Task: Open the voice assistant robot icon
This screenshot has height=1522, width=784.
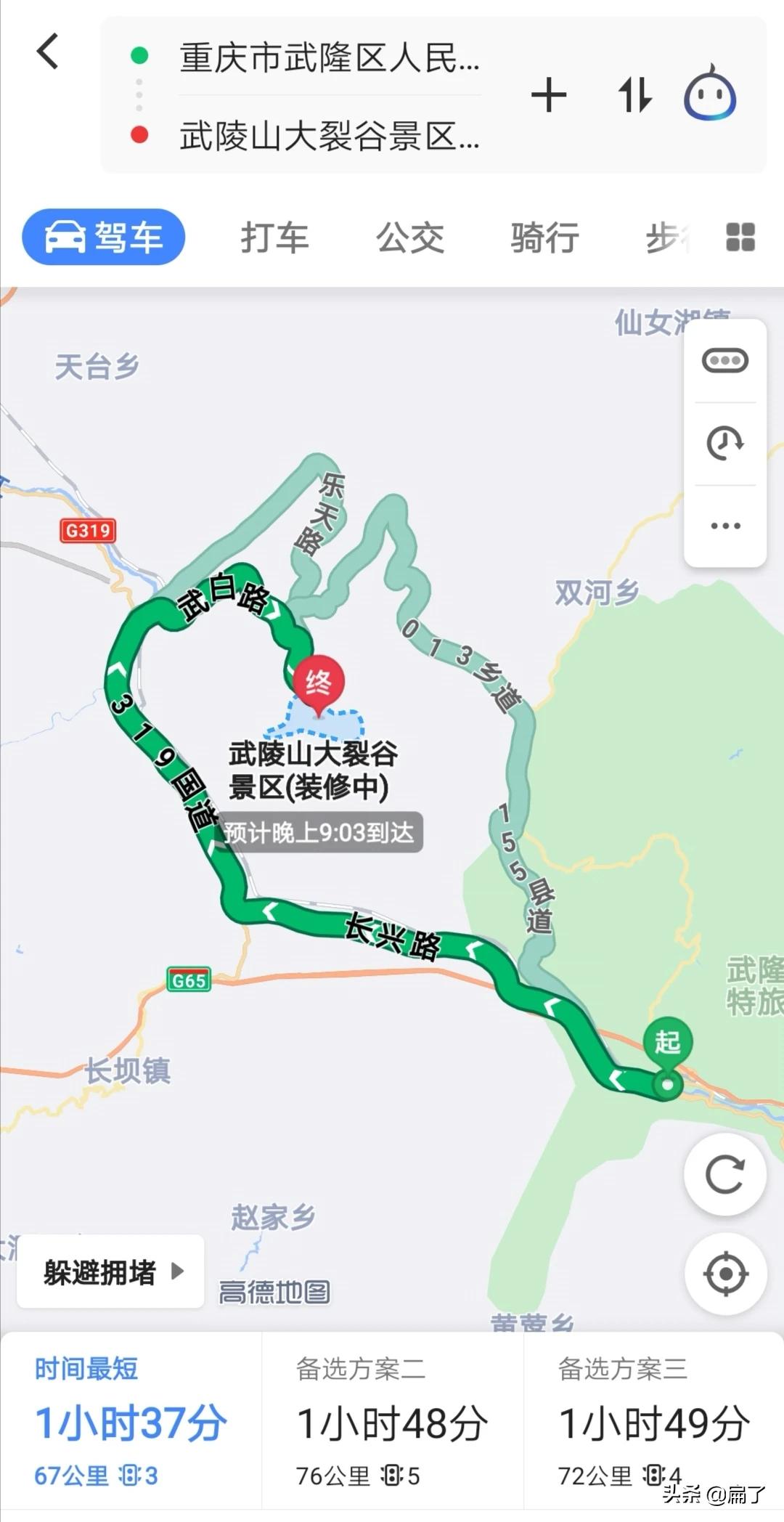Action: [x=710, y=93]
